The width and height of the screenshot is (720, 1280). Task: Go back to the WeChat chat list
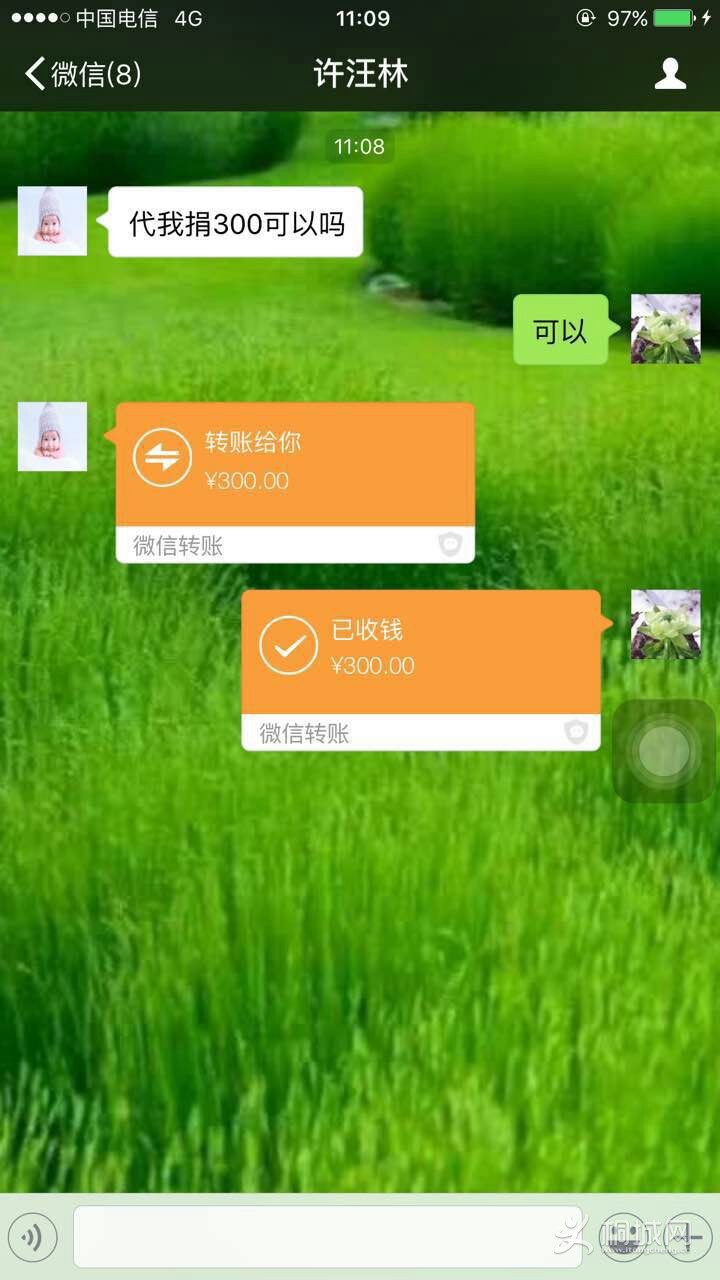82,74
